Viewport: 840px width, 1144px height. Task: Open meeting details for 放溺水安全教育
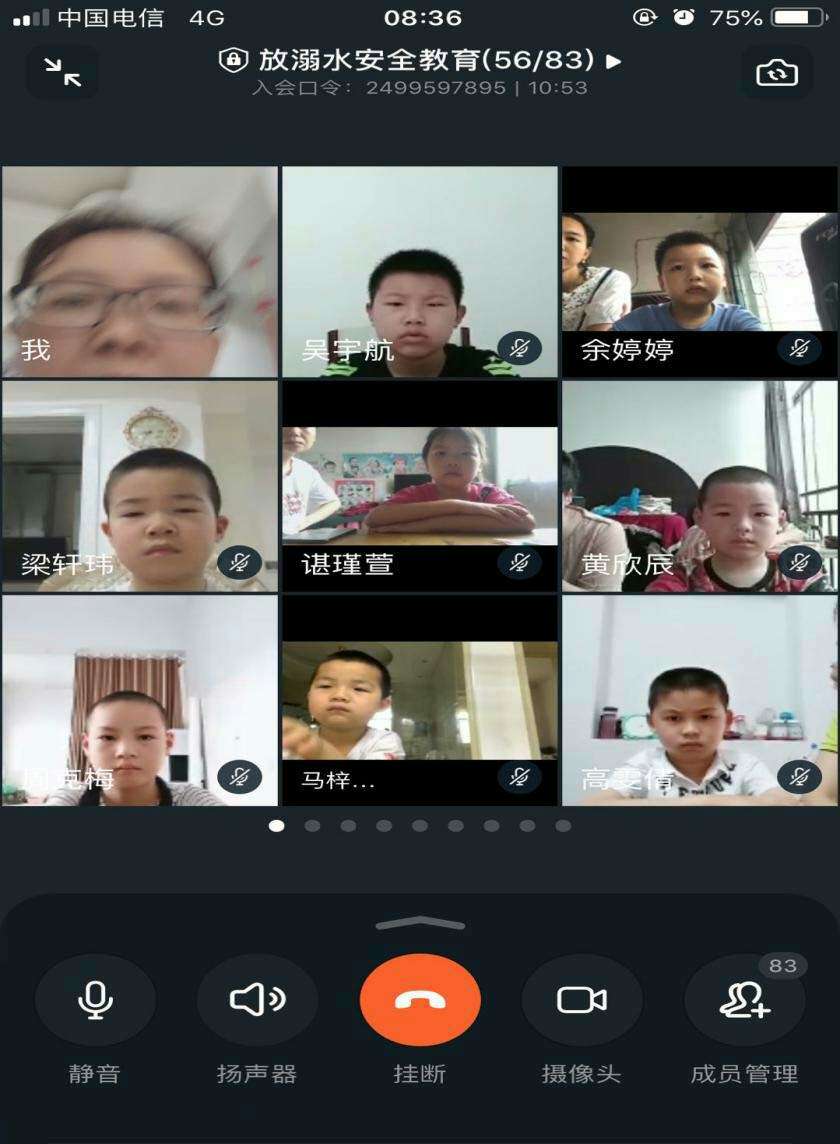(420, 61)
